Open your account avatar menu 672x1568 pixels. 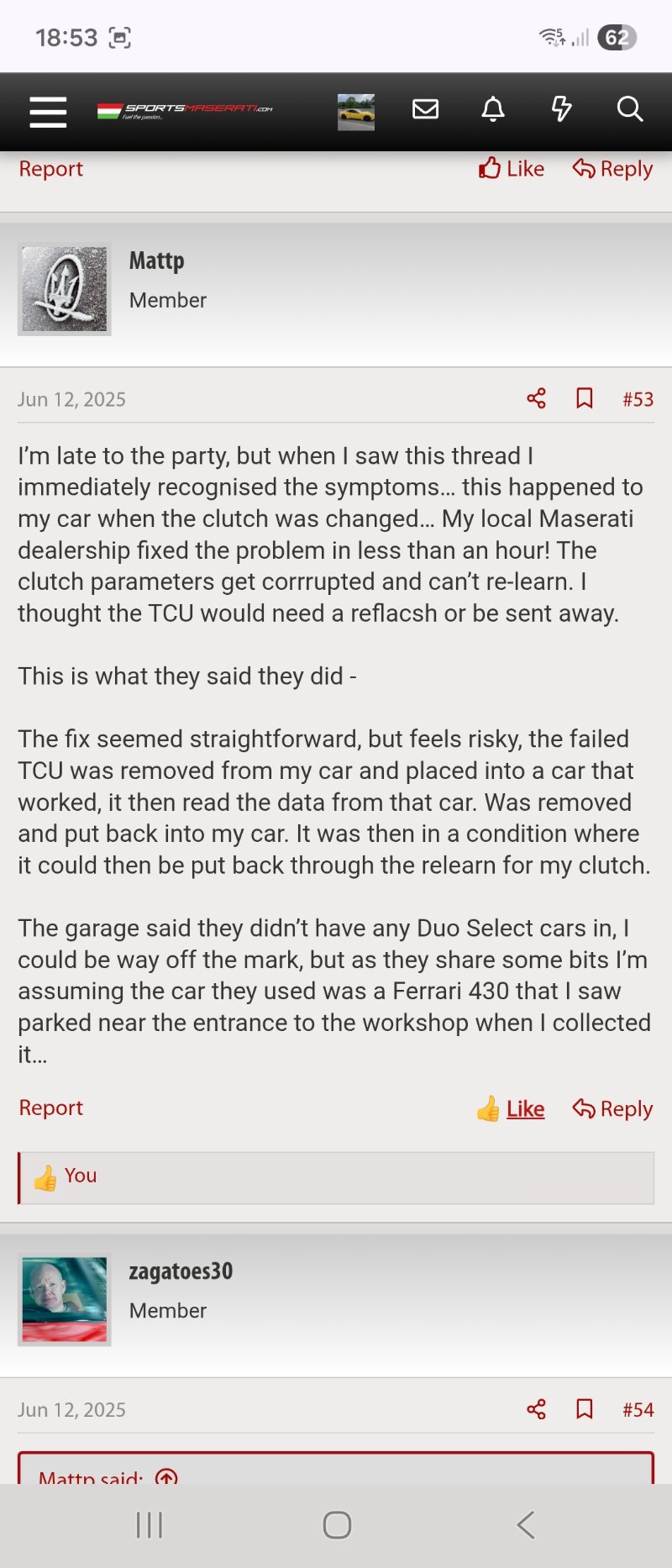click(356, 111)
